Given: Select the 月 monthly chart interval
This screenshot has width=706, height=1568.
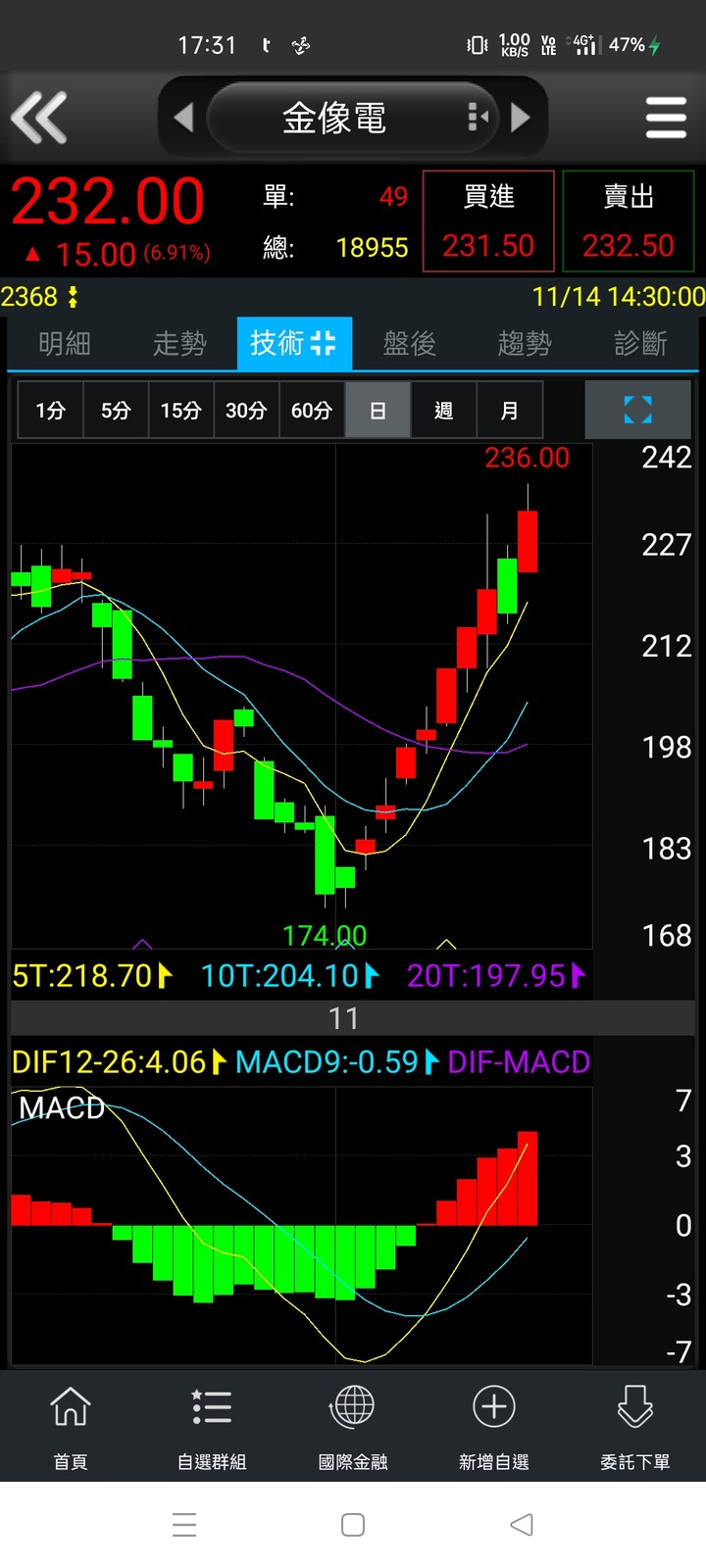Looking at the screenshot, I should (509, 411).
